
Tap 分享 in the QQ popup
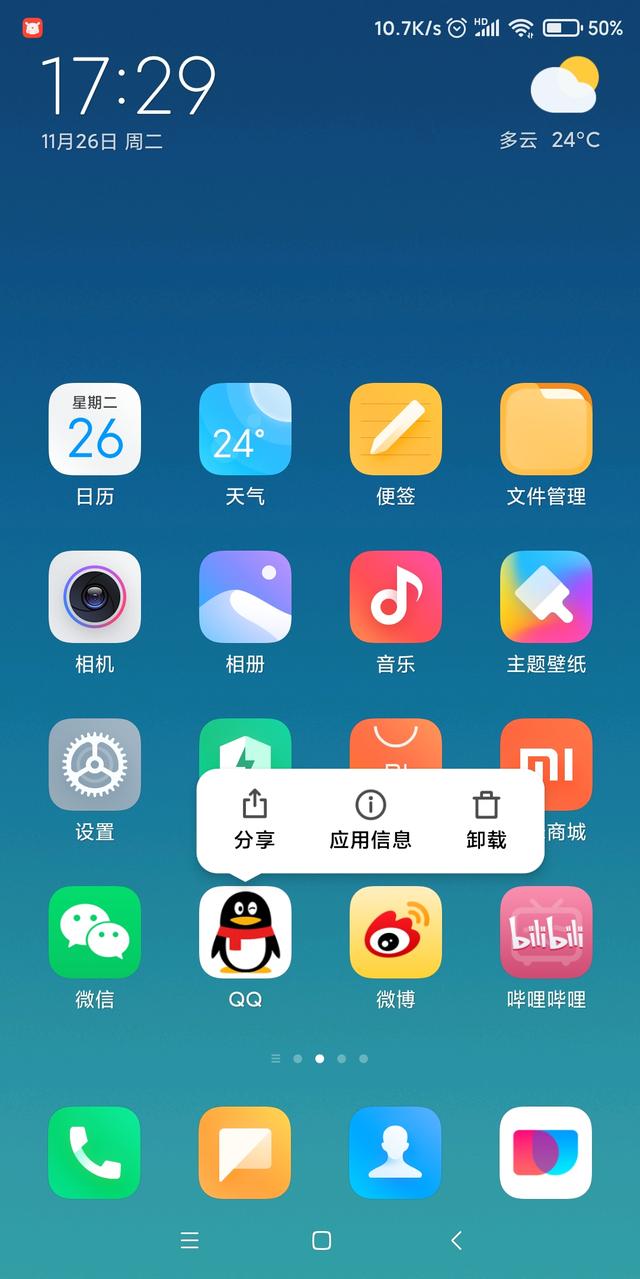point(254,820)
